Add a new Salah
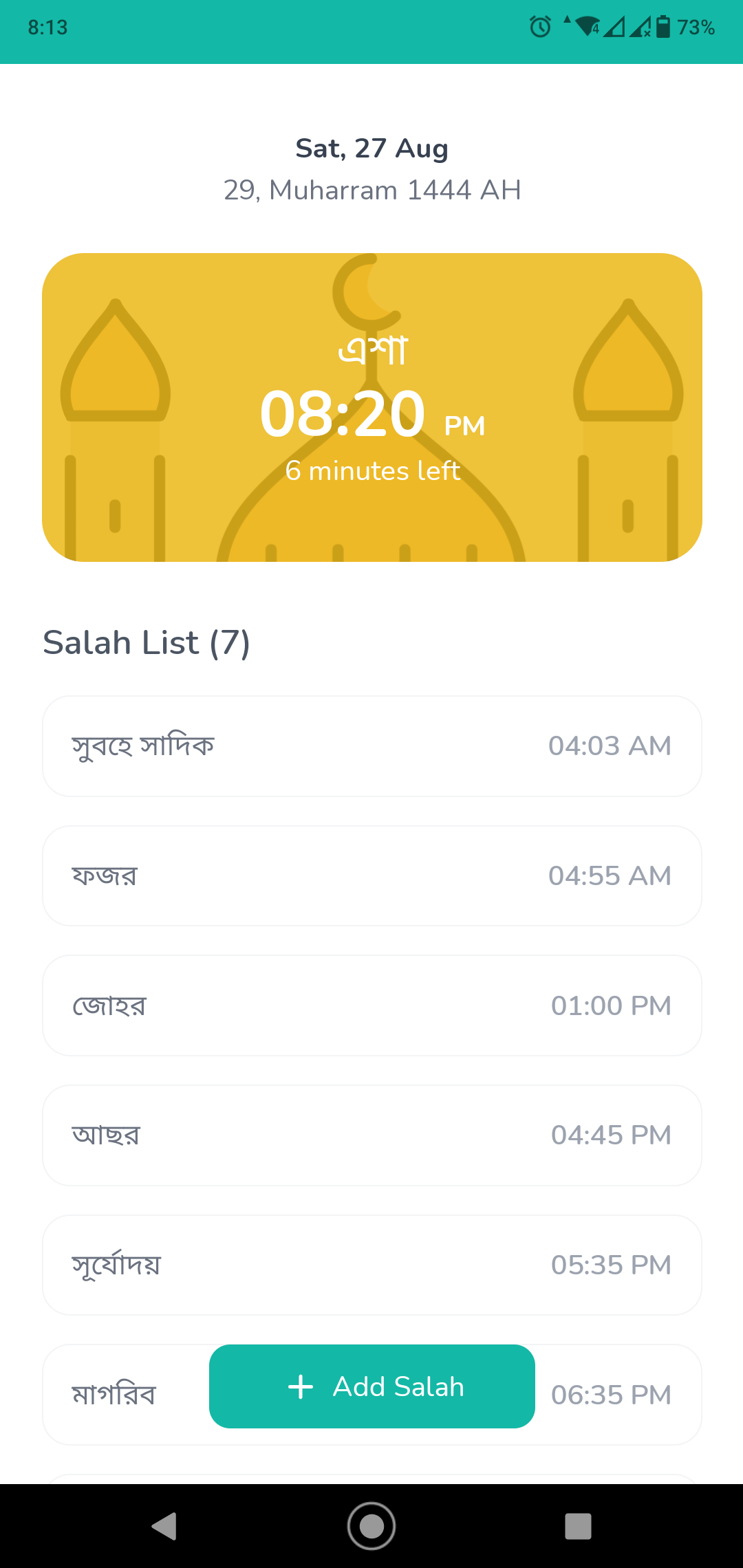 372,1386
